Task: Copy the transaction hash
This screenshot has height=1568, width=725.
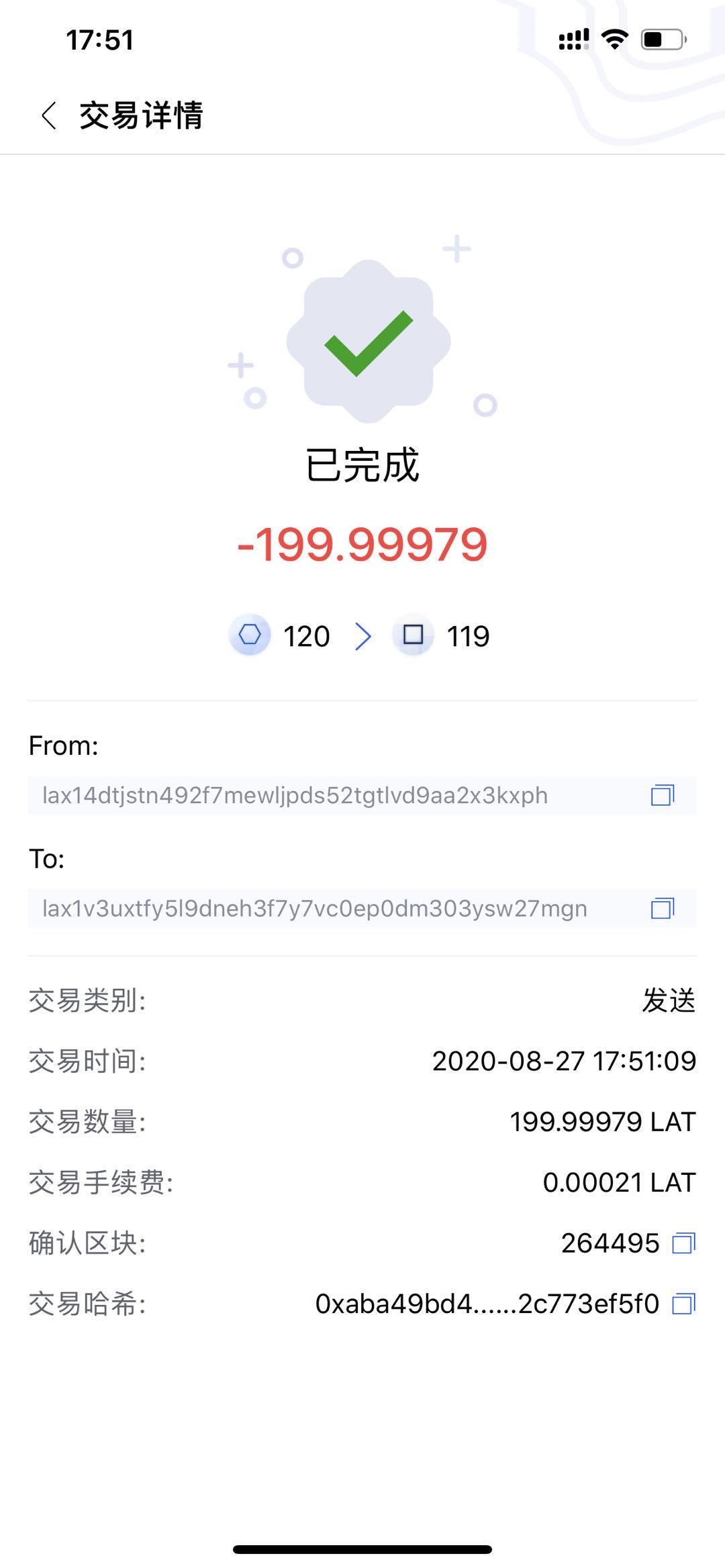Action: (x=683, y=1304)
